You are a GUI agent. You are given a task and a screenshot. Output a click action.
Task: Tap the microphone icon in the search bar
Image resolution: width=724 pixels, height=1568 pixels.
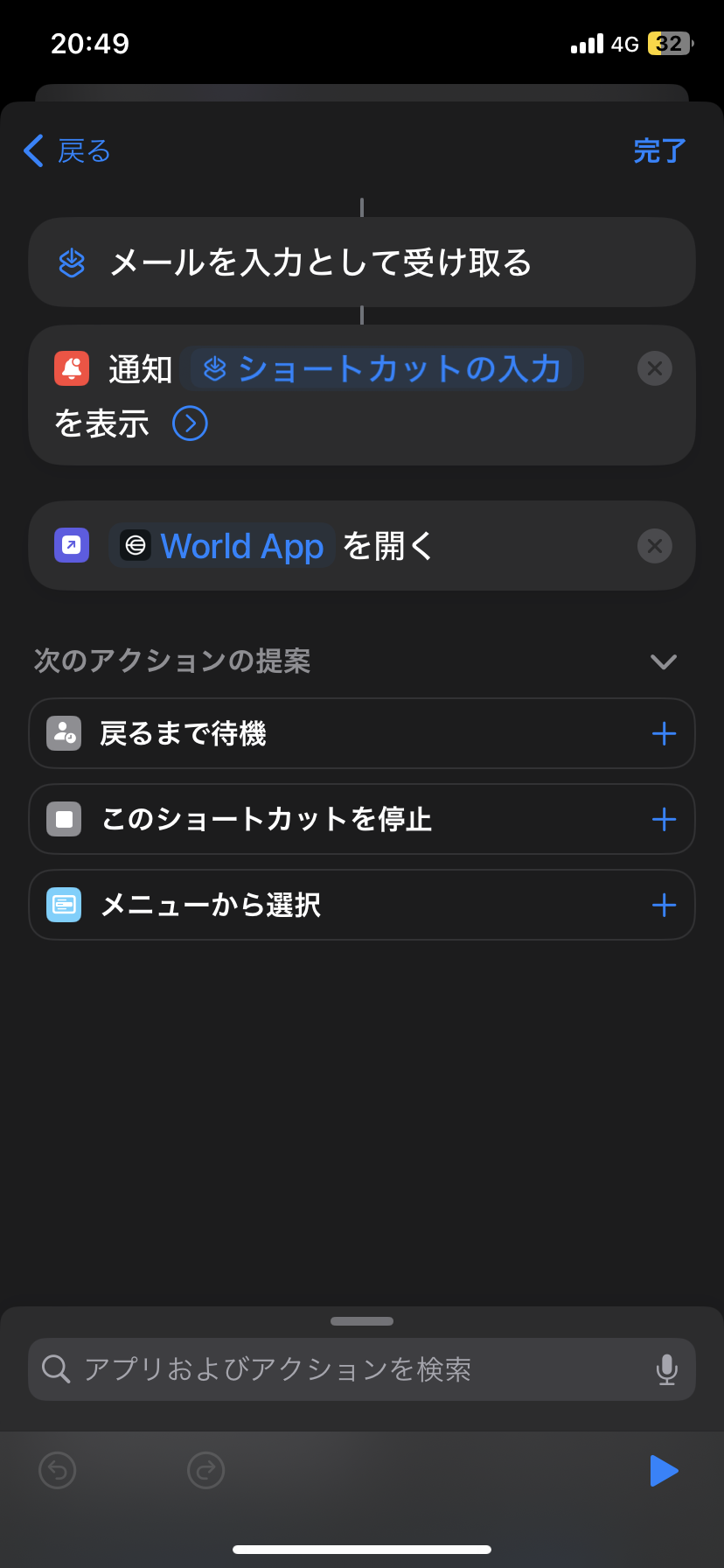(667, 1368)
